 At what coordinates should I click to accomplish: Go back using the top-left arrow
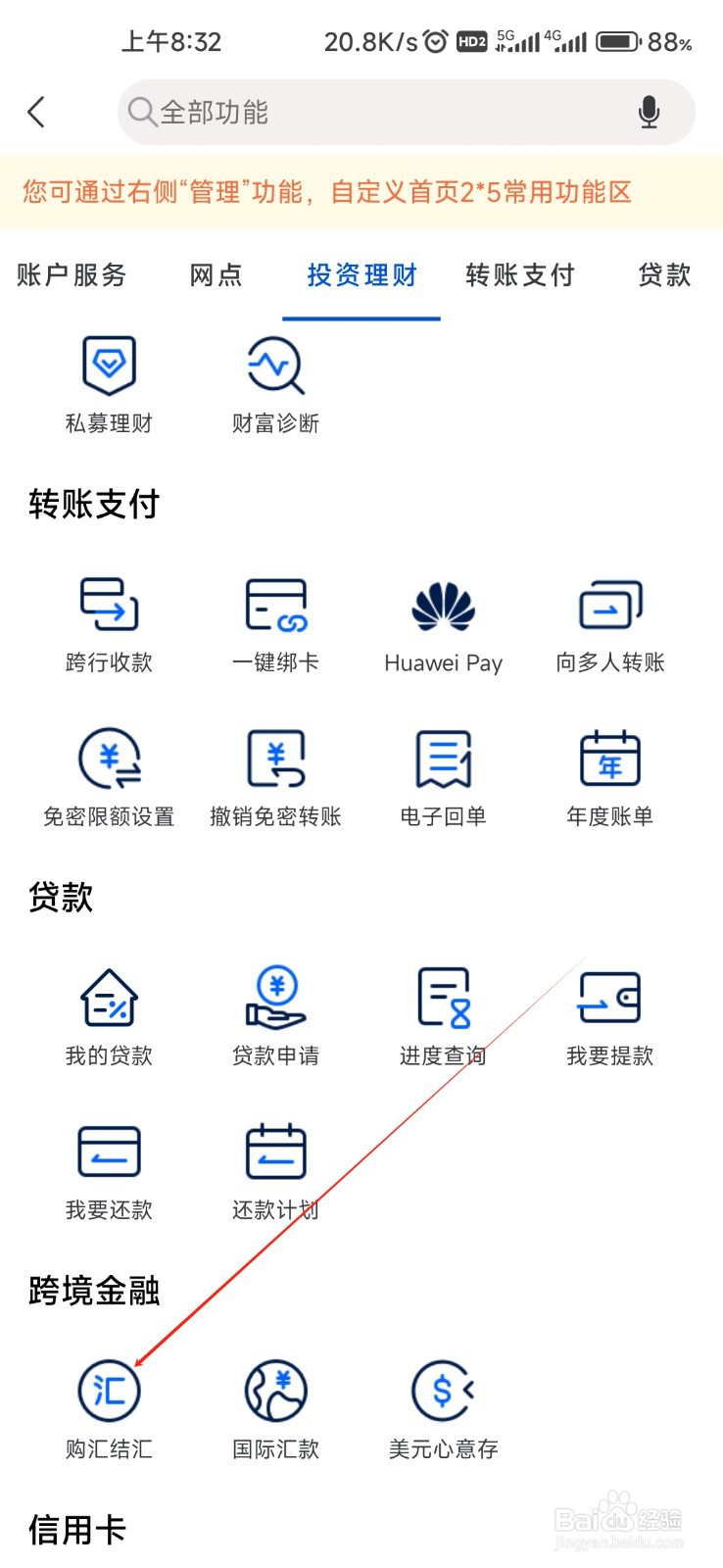pos(36,113)
